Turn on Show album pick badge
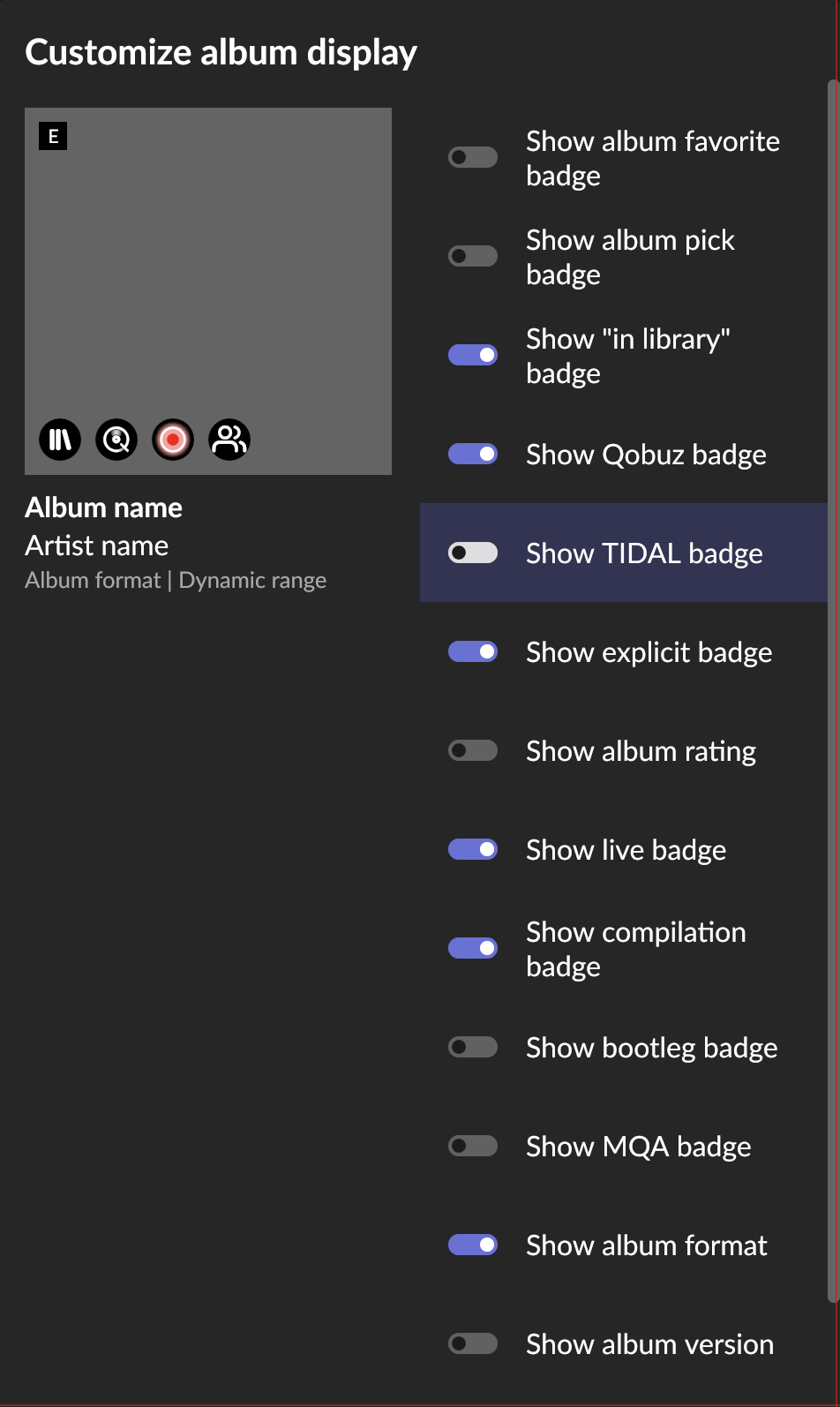The width and height of the screenshot is (840, 1407). (x=473, y=256)
